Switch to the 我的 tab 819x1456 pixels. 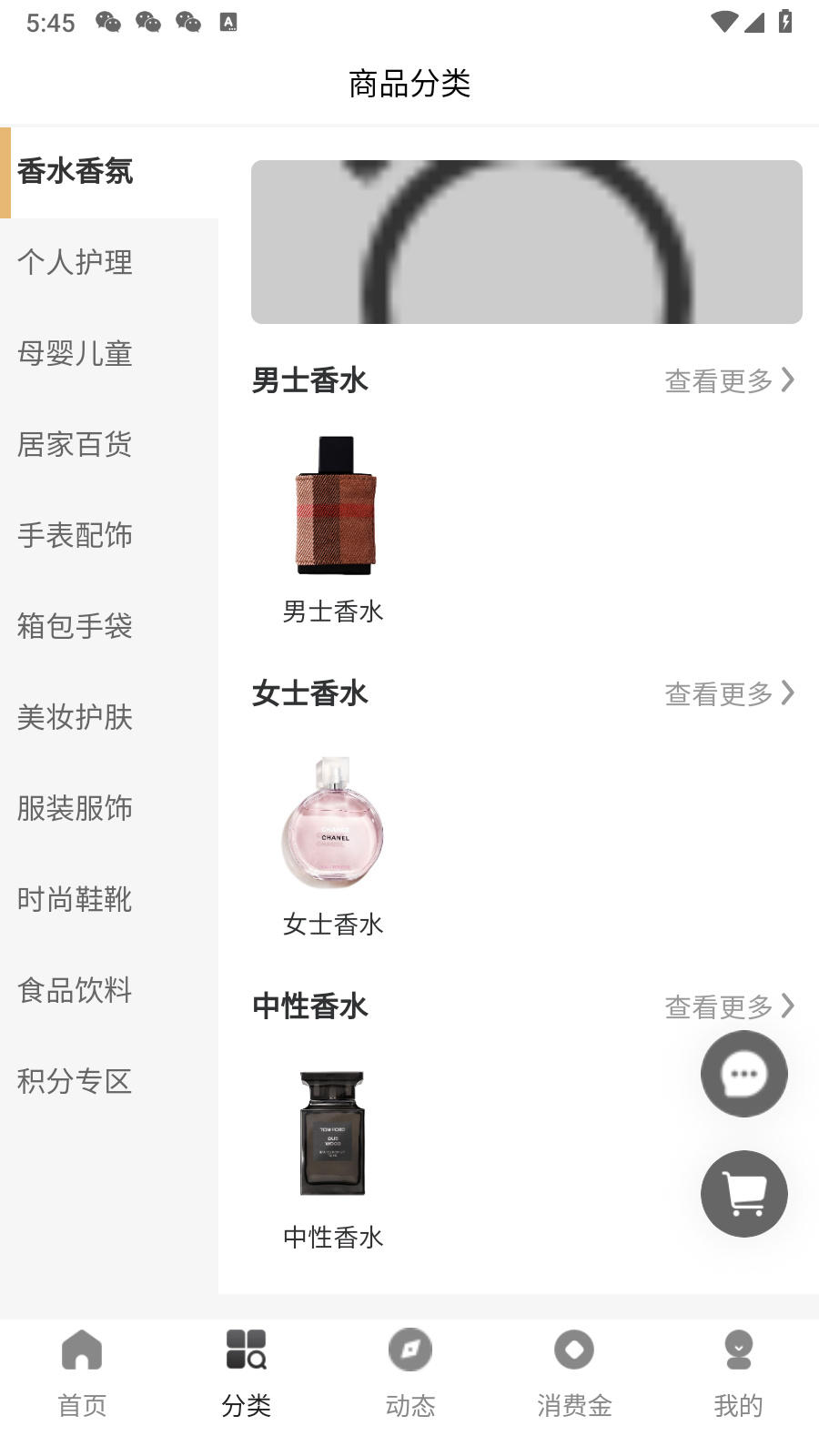[738, 1374]
